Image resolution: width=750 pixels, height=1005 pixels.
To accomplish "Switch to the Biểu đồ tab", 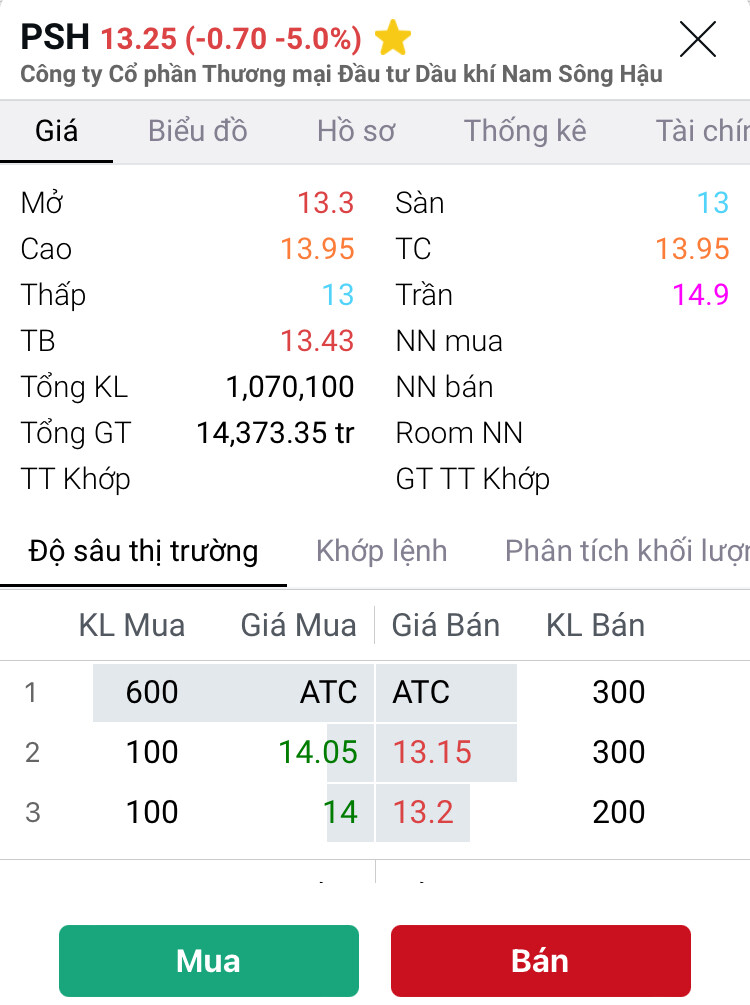I will pos(198,131).
